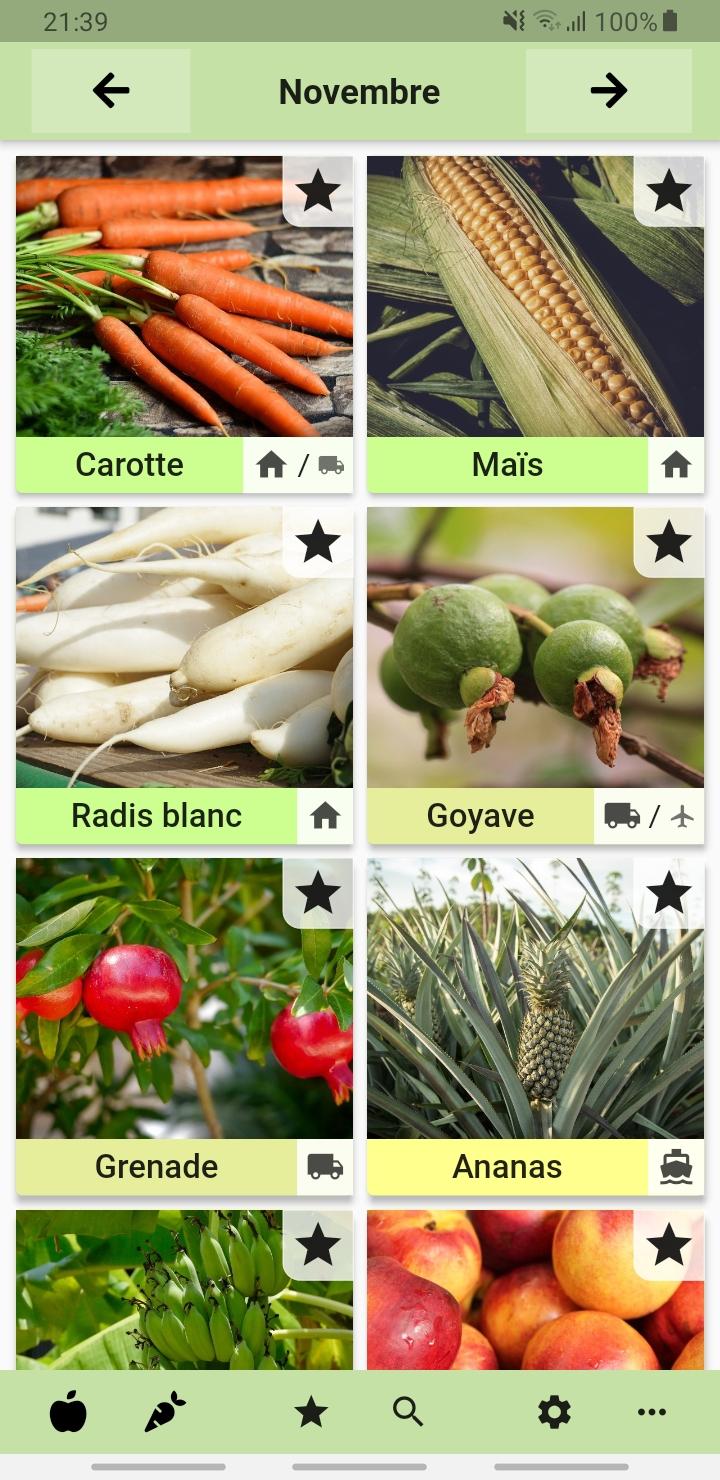
Task: Open settings gear in bottom bar
Action: tap(554, 1412)
